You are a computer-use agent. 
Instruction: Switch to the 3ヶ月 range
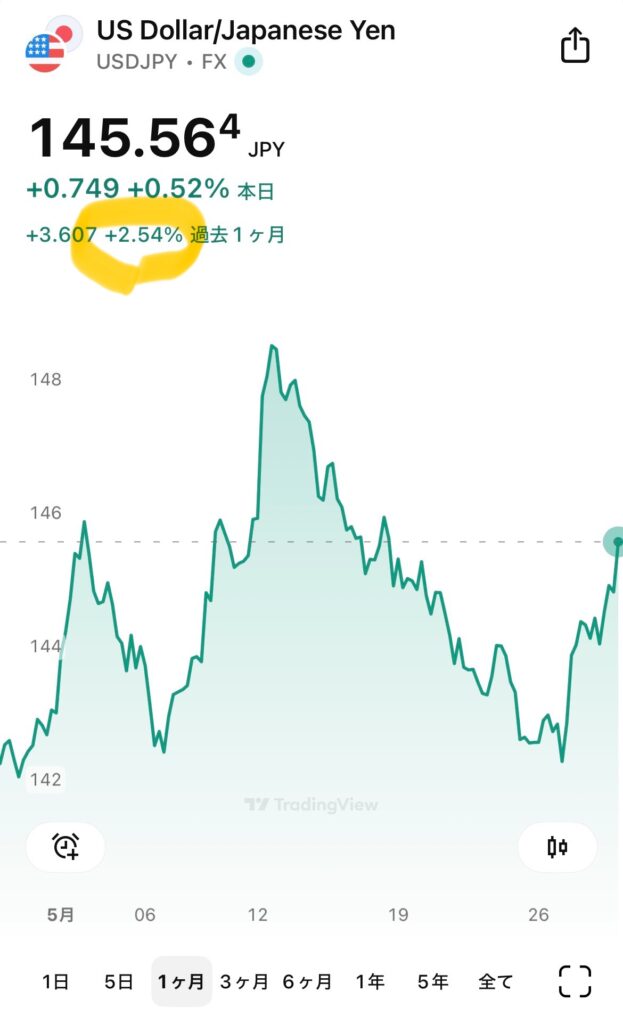click(244, 982)
